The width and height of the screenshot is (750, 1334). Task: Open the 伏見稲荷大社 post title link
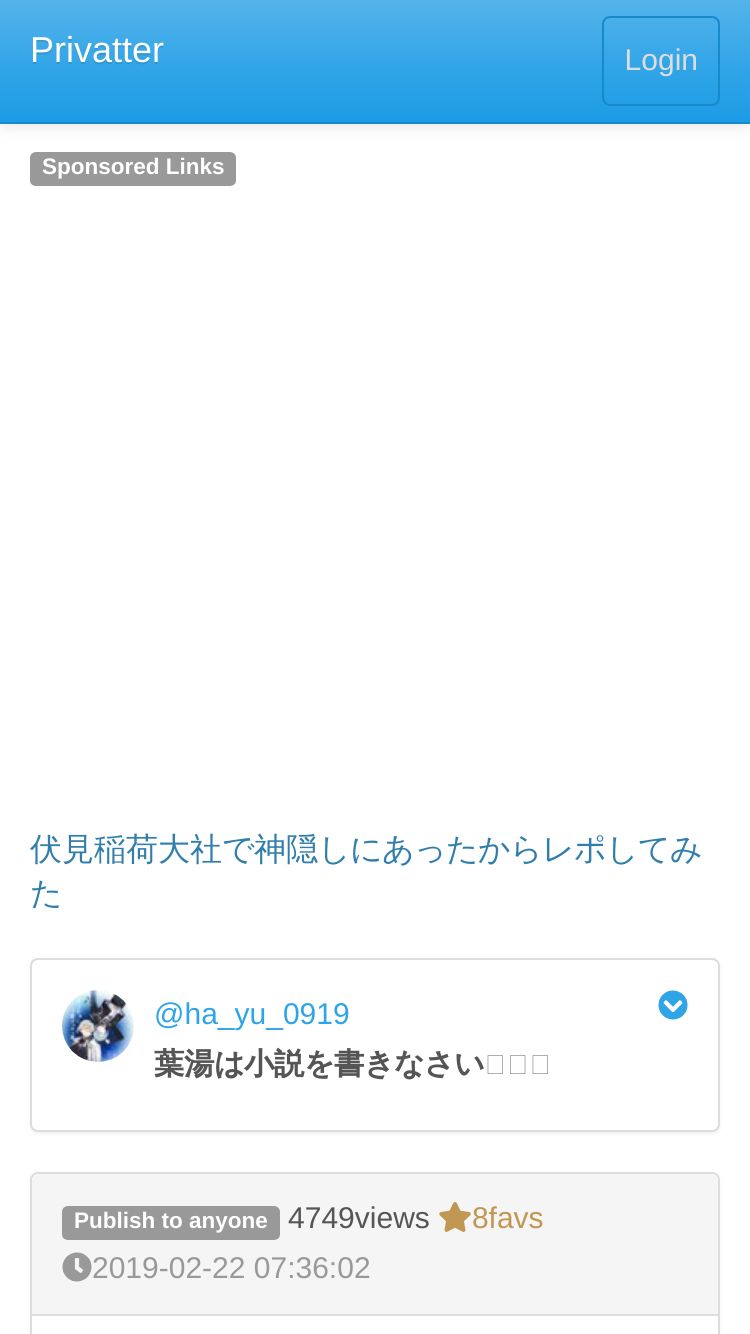pos(366,871)
